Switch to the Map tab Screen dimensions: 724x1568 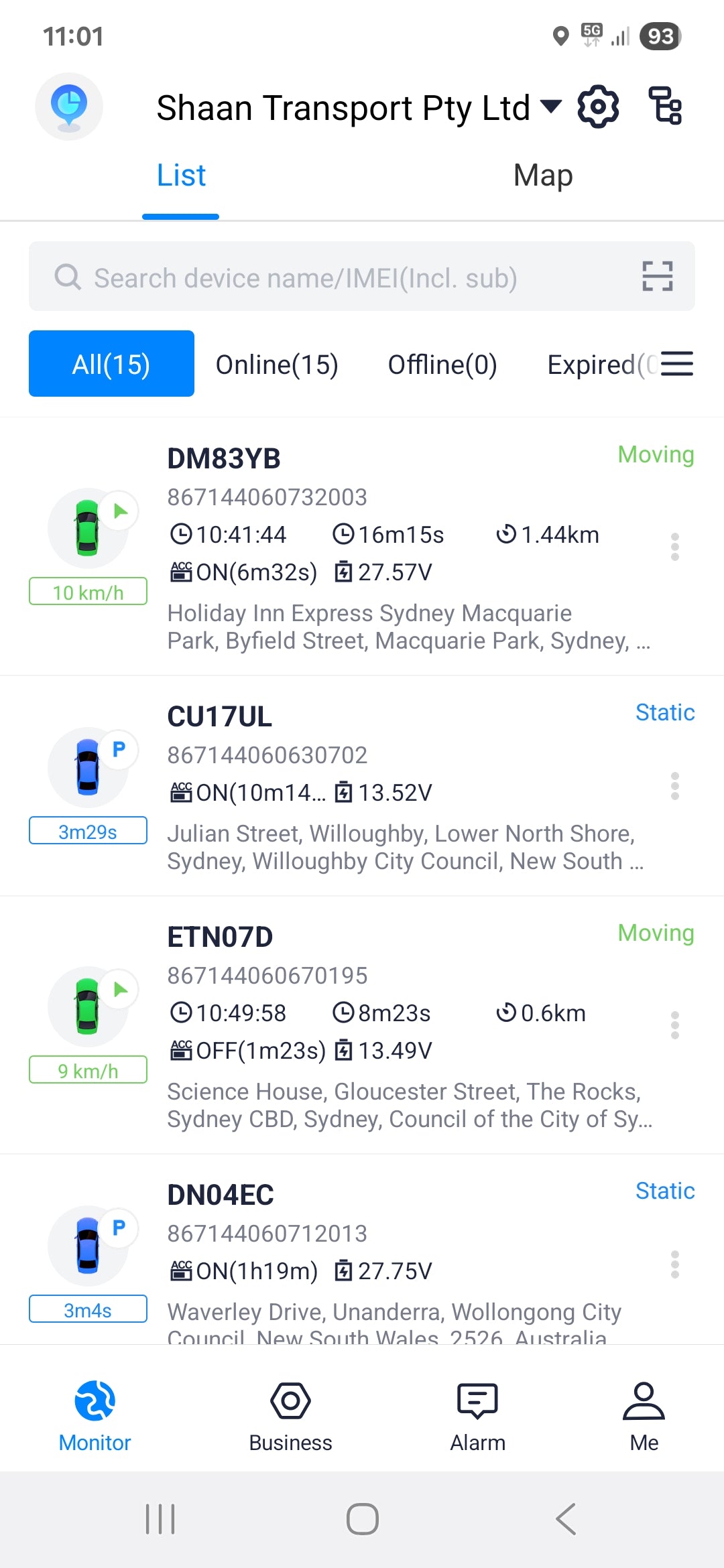[x=543, y=176]
